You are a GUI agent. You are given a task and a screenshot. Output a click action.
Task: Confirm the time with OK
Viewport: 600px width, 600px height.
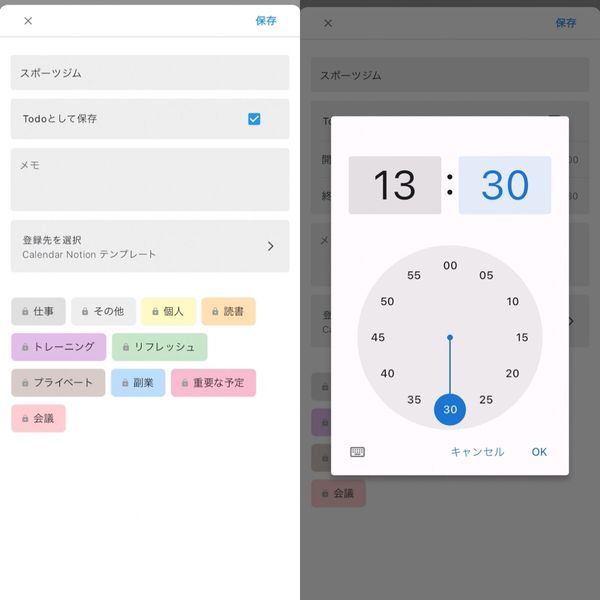point(539,452)
